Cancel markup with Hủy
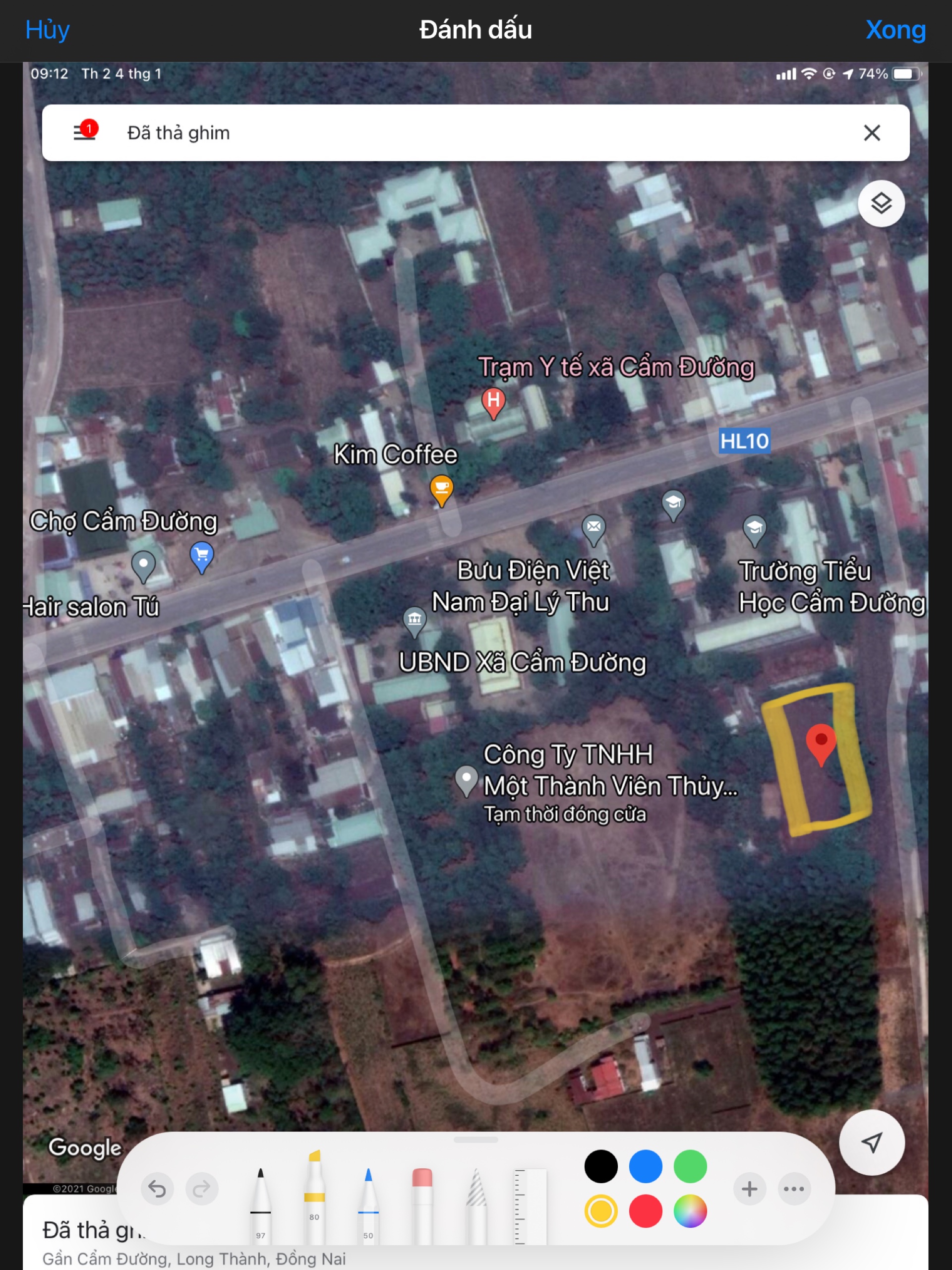Viewport: 952px width, 1270px height. pos(47,30)
